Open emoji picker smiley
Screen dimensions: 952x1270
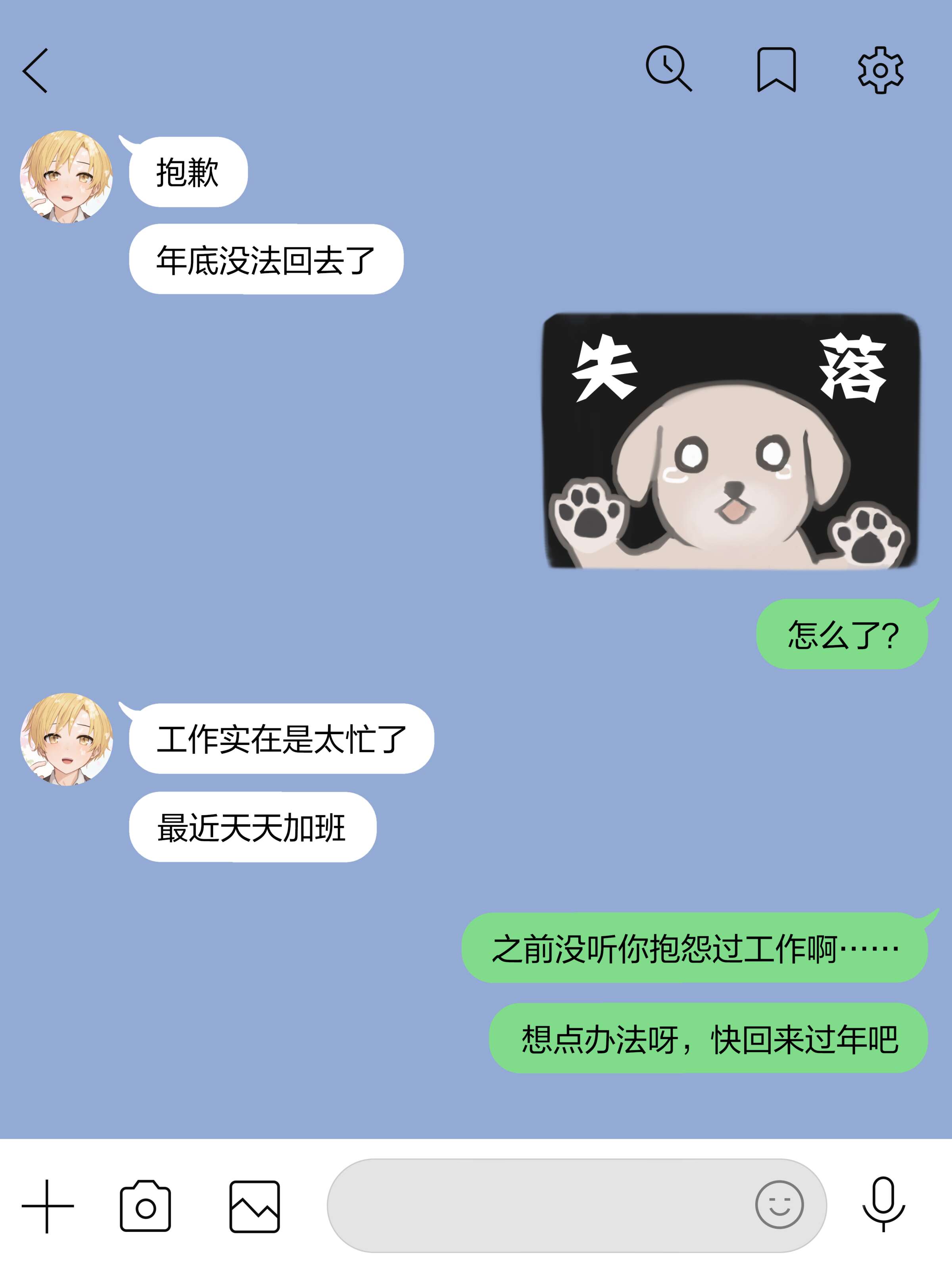(x=779, y=1205)
